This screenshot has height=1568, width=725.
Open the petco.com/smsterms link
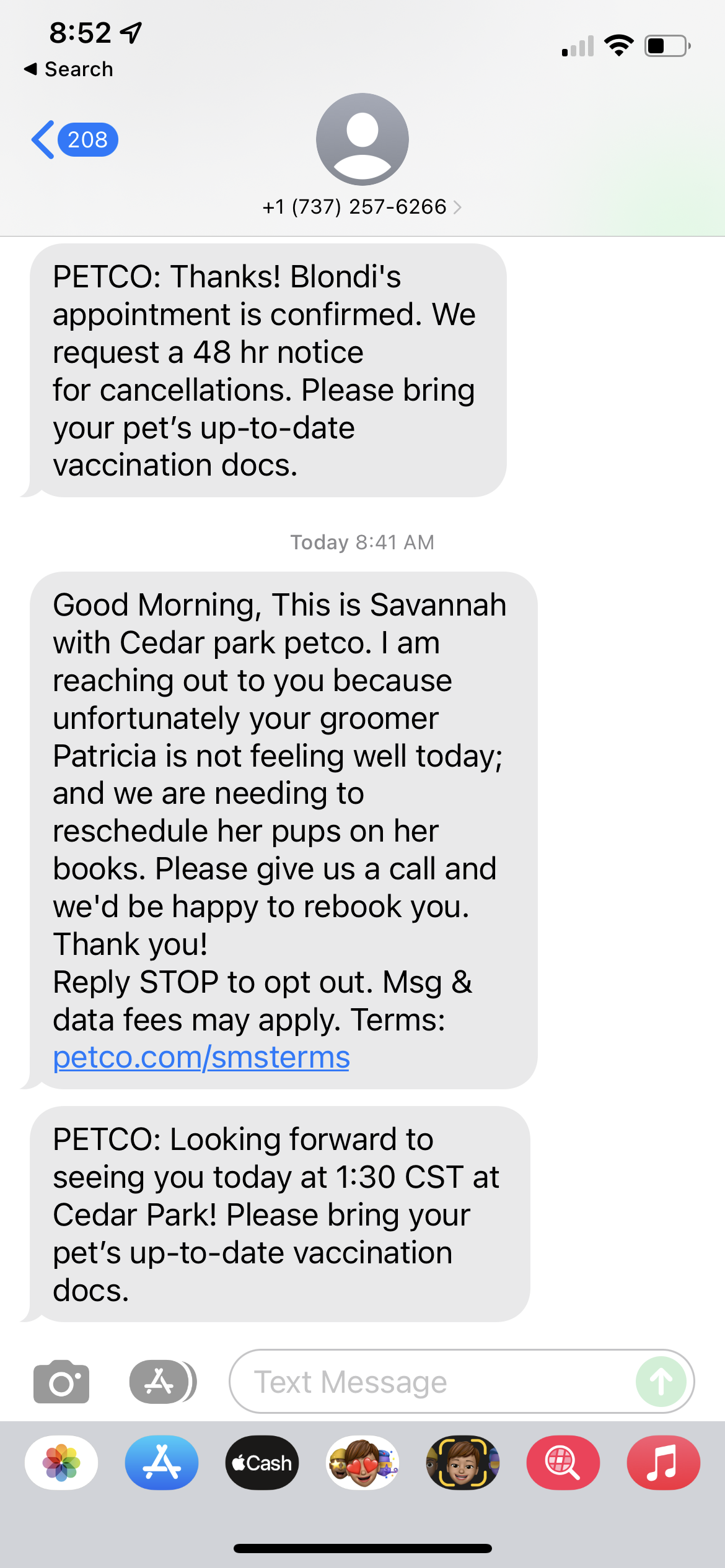(201, 1057)
